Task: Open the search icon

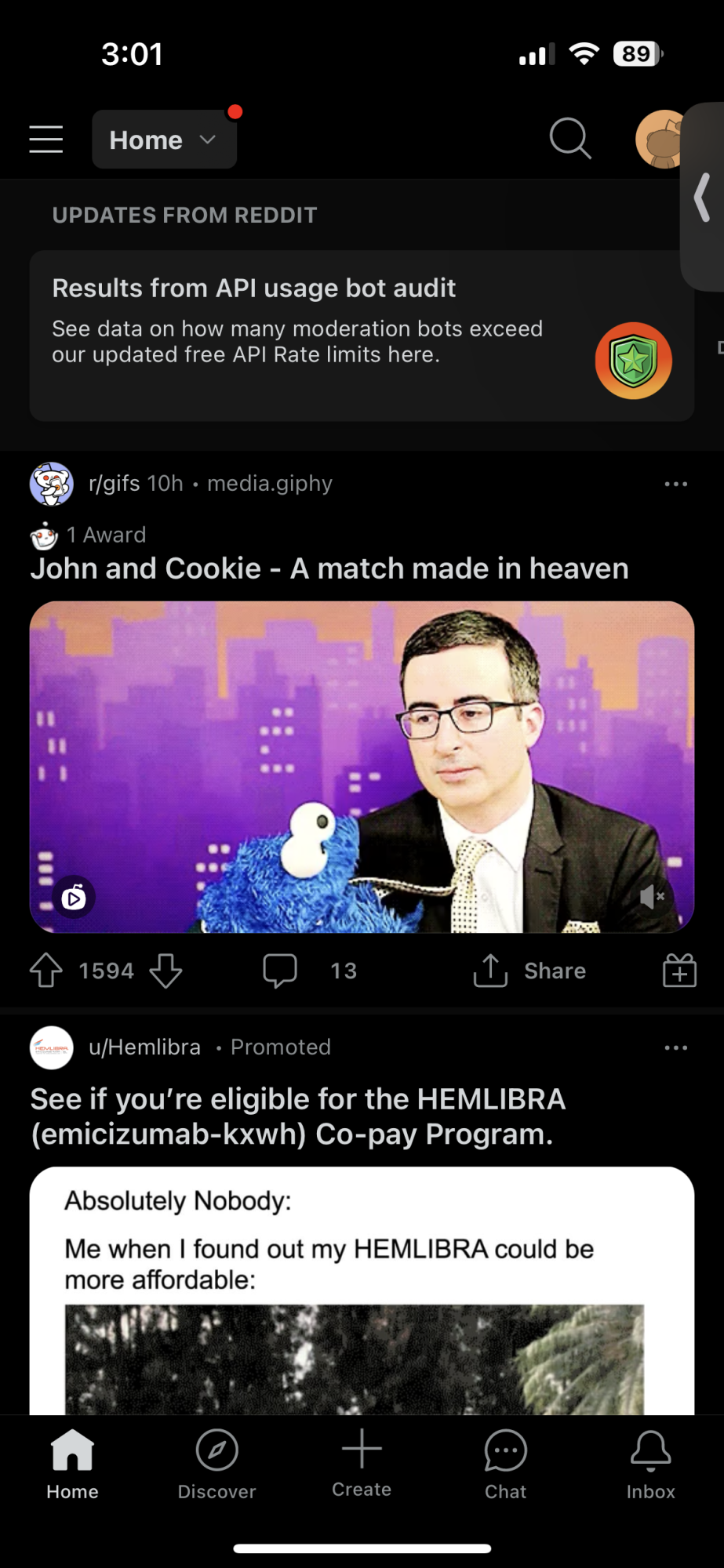Action: click(x=570, y=138)
